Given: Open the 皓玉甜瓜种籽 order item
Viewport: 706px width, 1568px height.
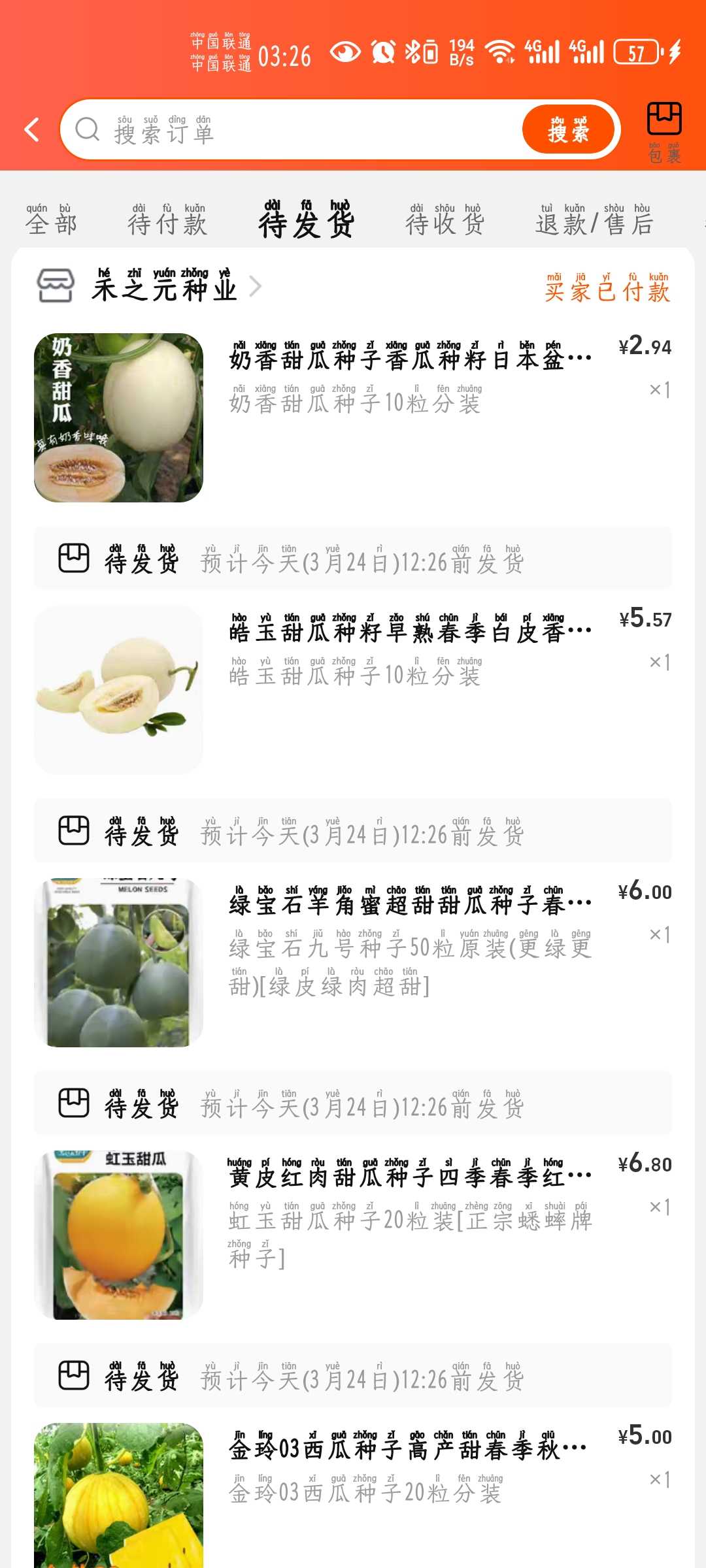Looking at the screenshot, I should pyautogui.click(x=353, y=690).
